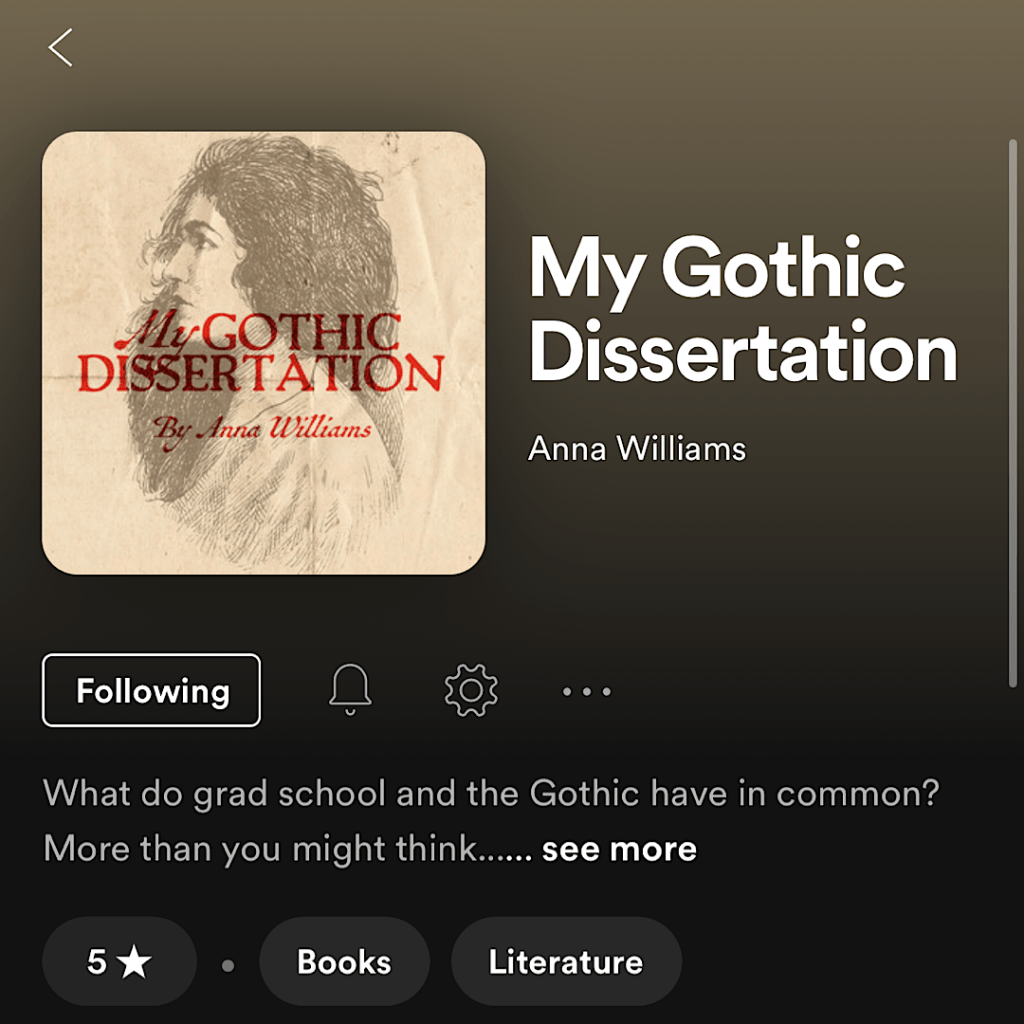The height and width of the screenshot is (1024, 1024).
Task: Open the three-dot overflow menu
Action: (x=587, y=691)
